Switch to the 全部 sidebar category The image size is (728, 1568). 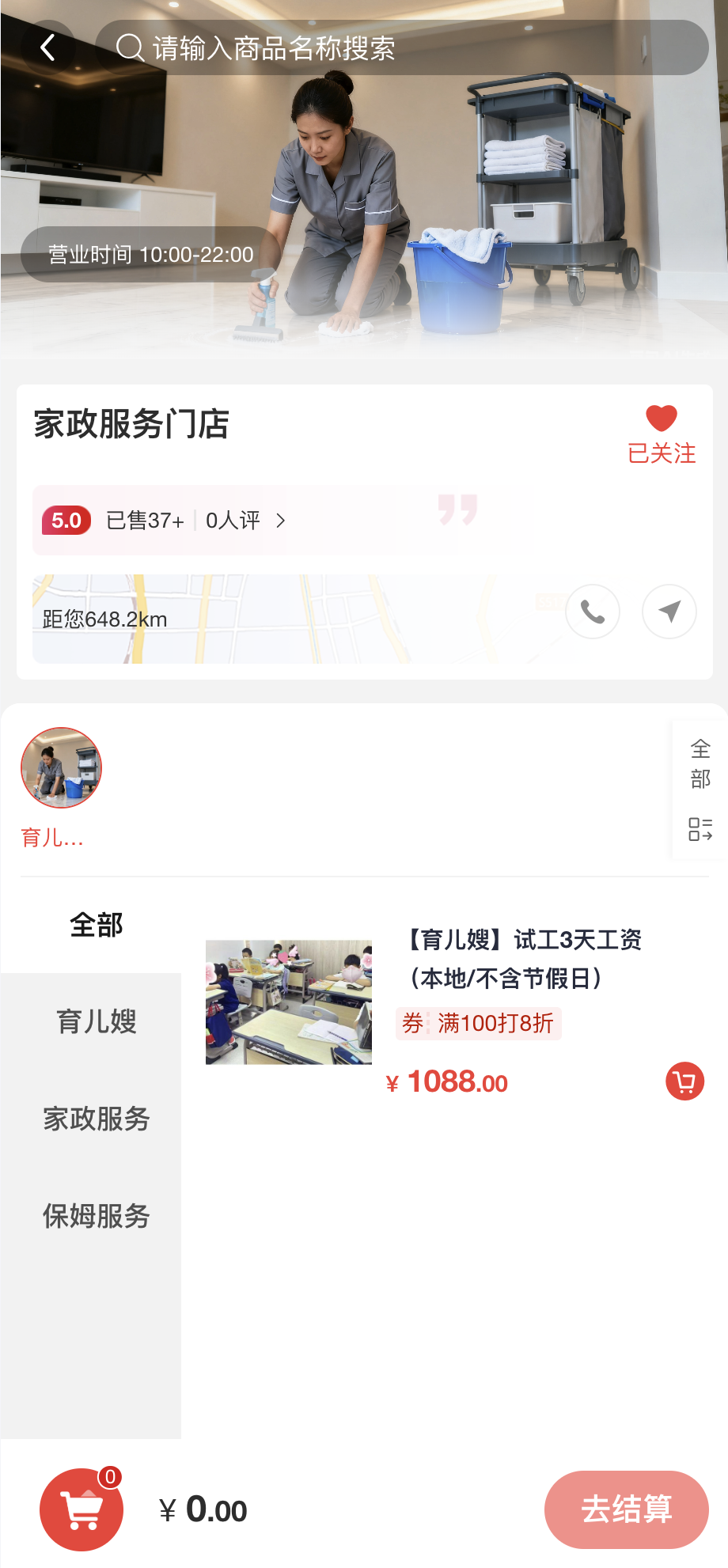96,925
